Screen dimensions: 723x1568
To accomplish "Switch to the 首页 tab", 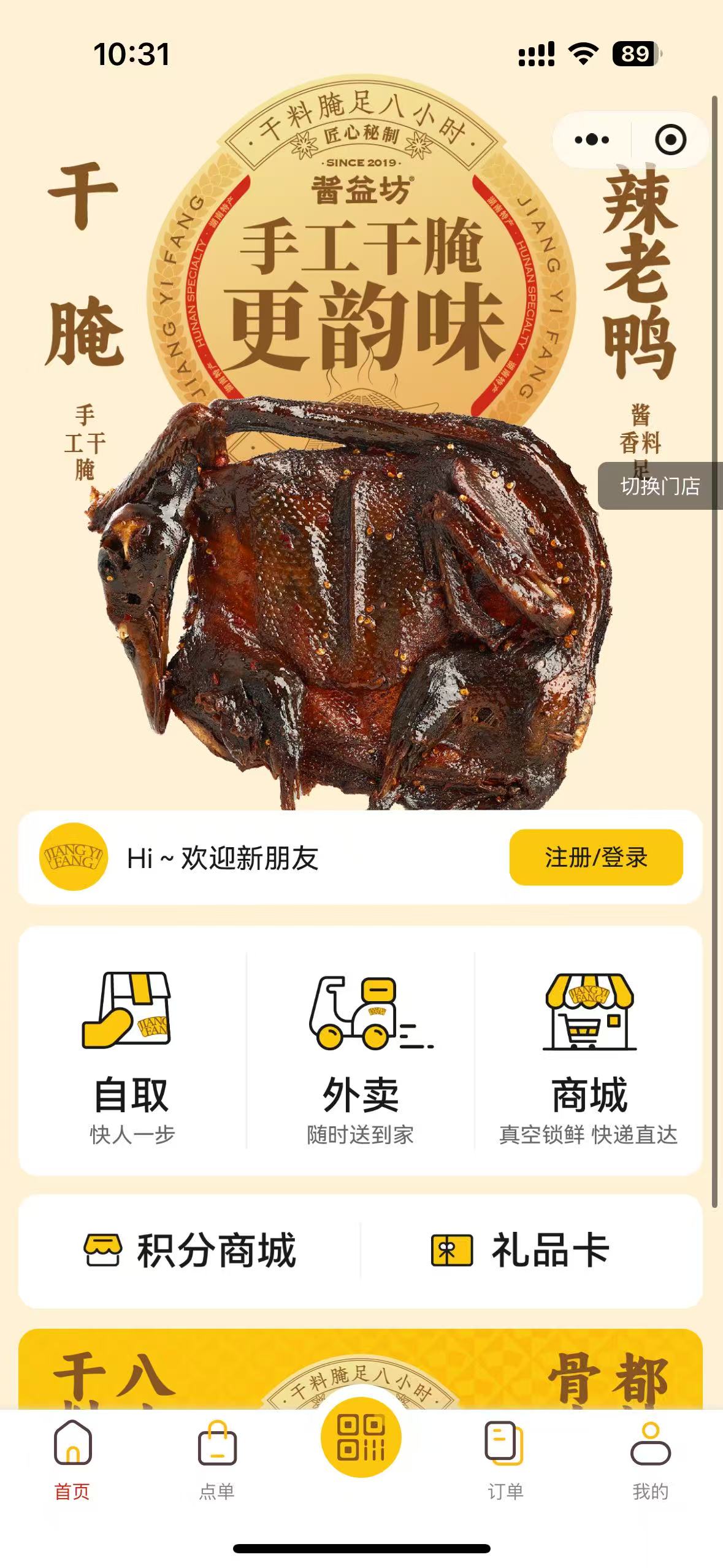I will pos(72,1461).
